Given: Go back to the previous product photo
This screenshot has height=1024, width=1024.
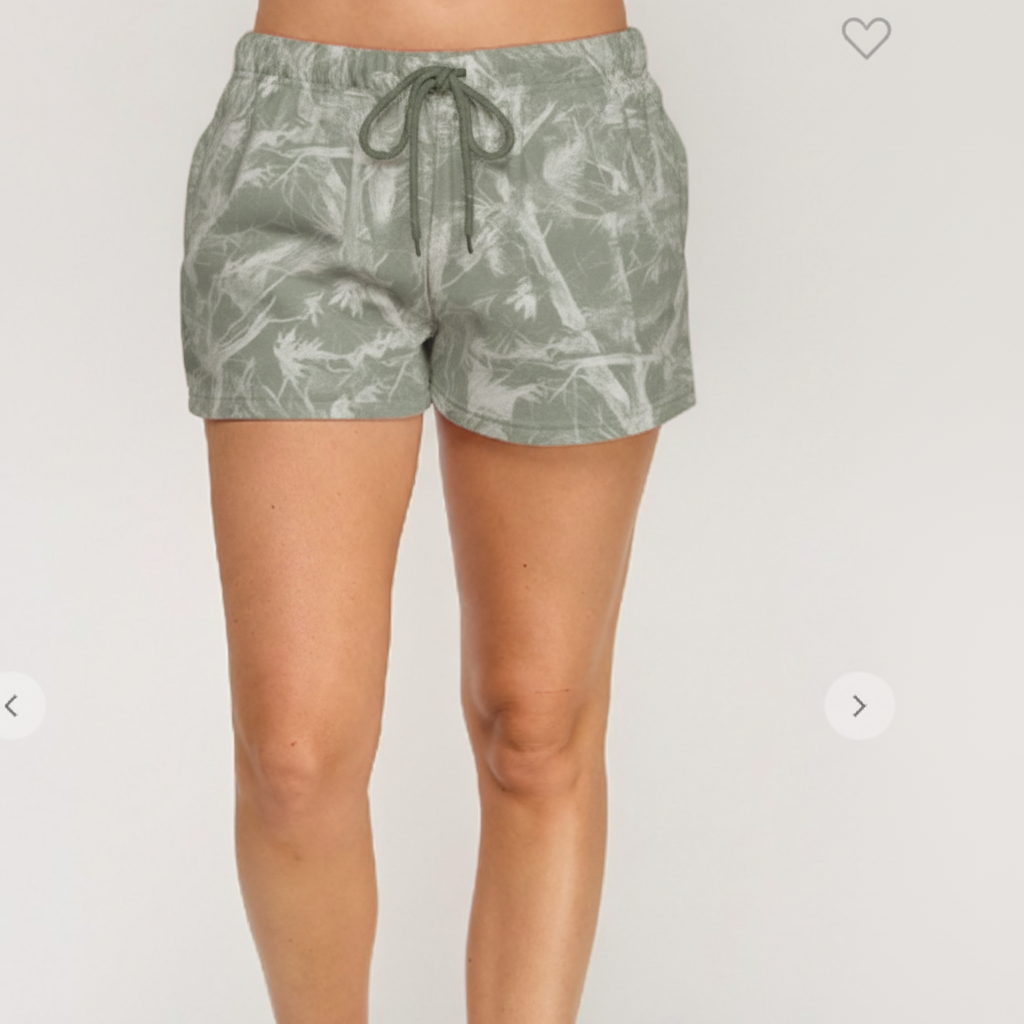Looking at the screenshot, I should (13, 706).
